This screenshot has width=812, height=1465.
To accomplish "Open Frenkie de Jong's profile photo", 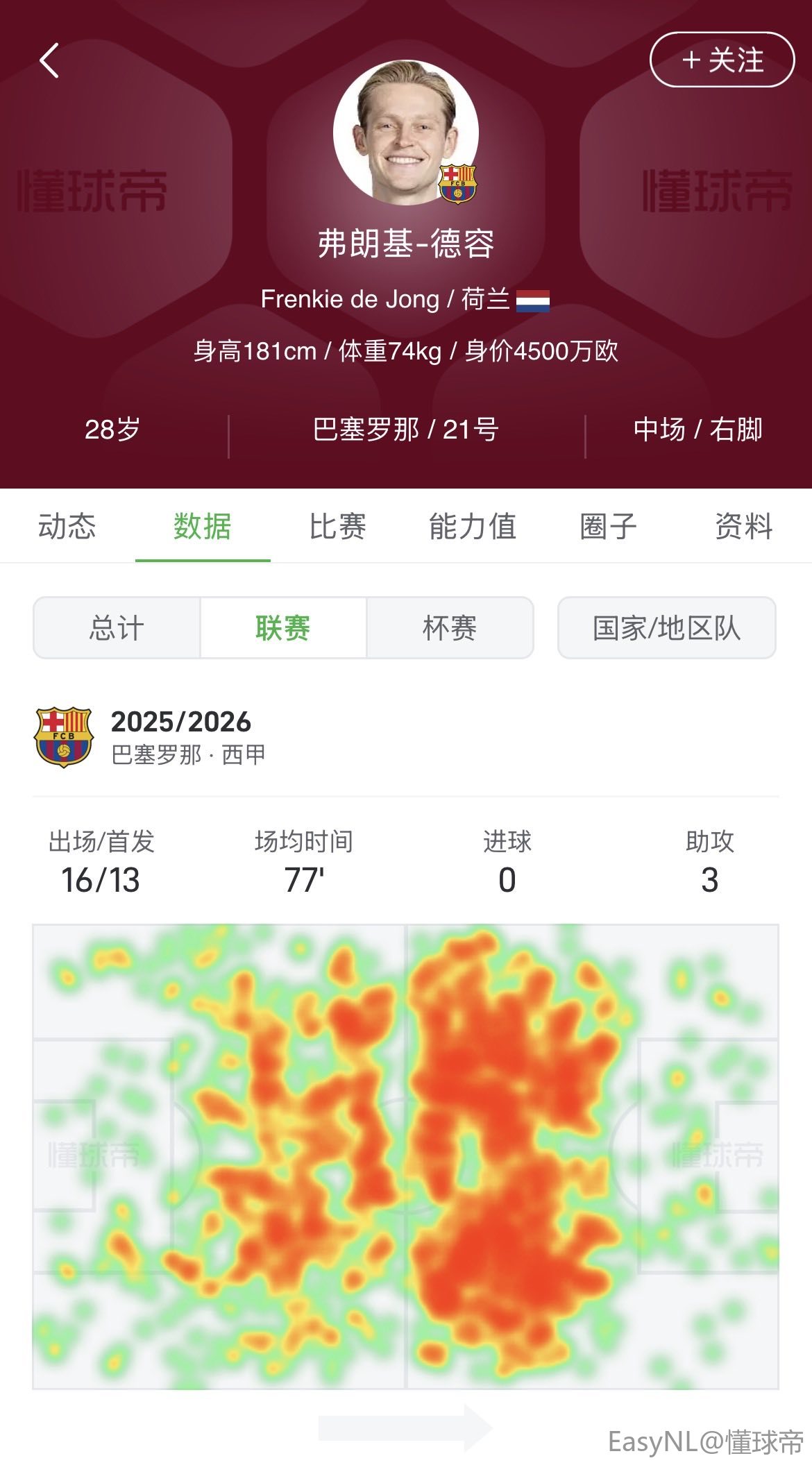I will pyautogui.click(x=405, y=133).
